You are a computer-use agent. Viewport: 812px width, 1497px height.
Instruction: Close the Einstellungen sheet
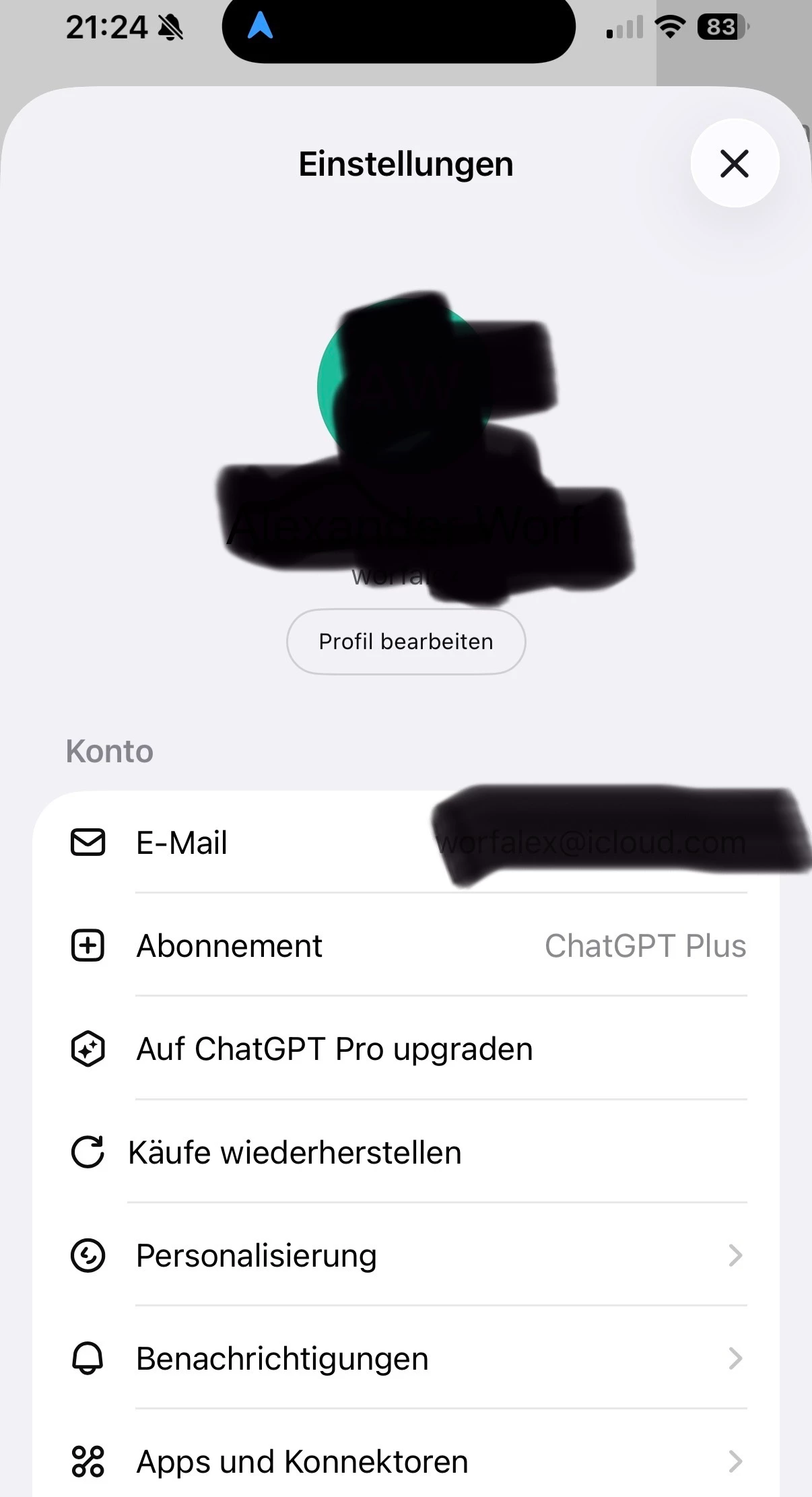point(734,164)
